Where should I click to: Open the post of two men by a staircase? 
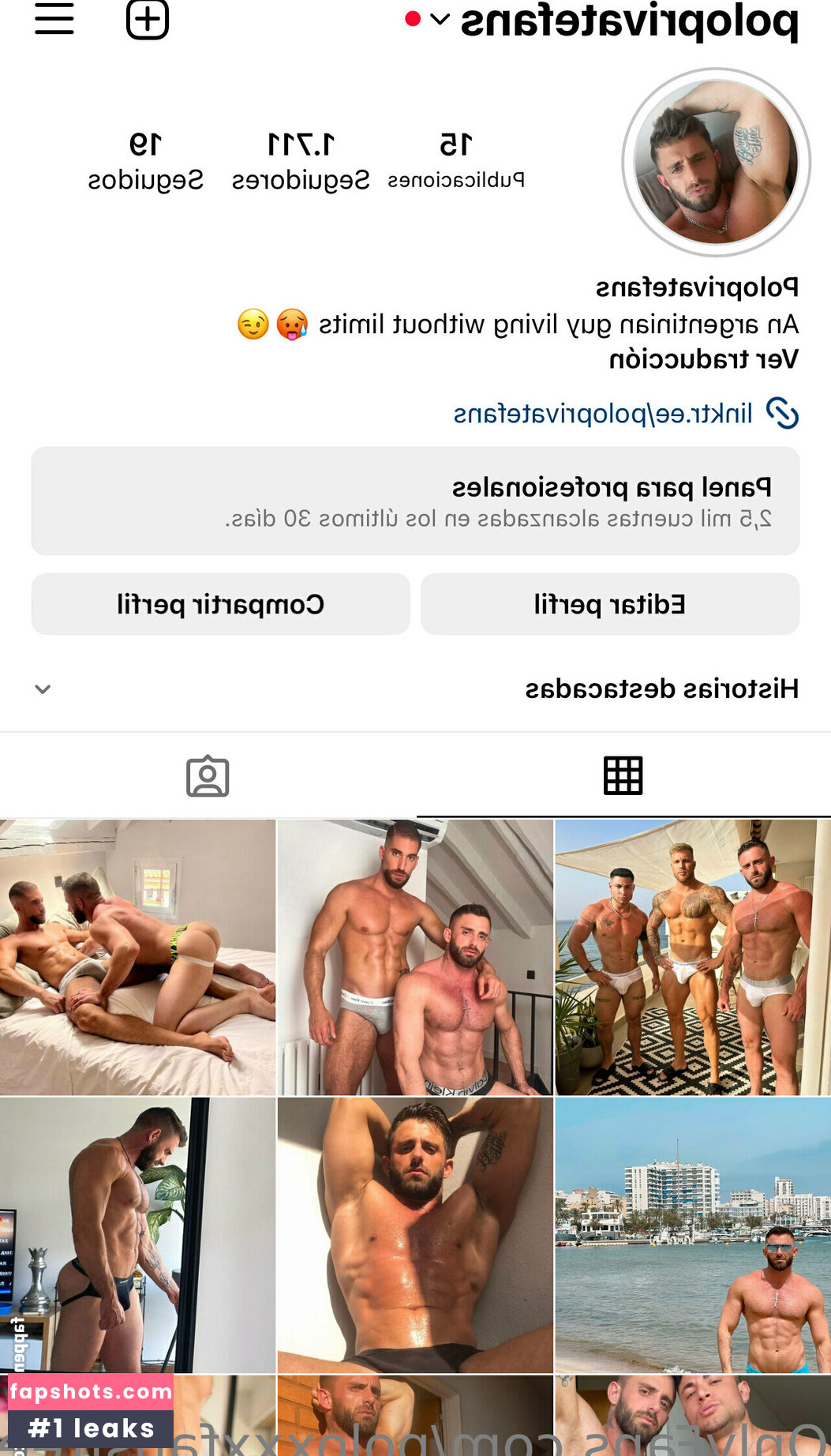click(x=415, y=957)
